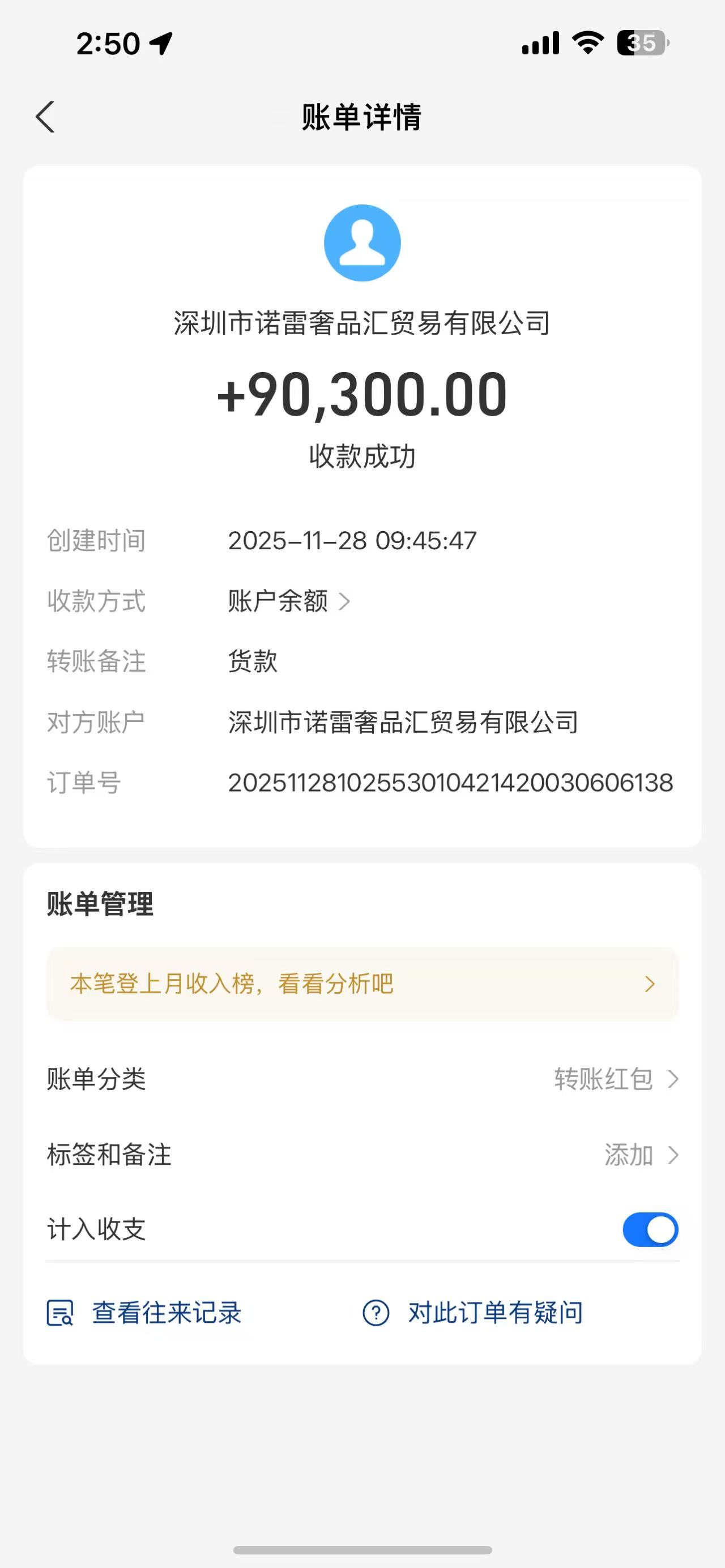Go back from the 账单详情 page
725x1568 pixels.
(46, 117)
